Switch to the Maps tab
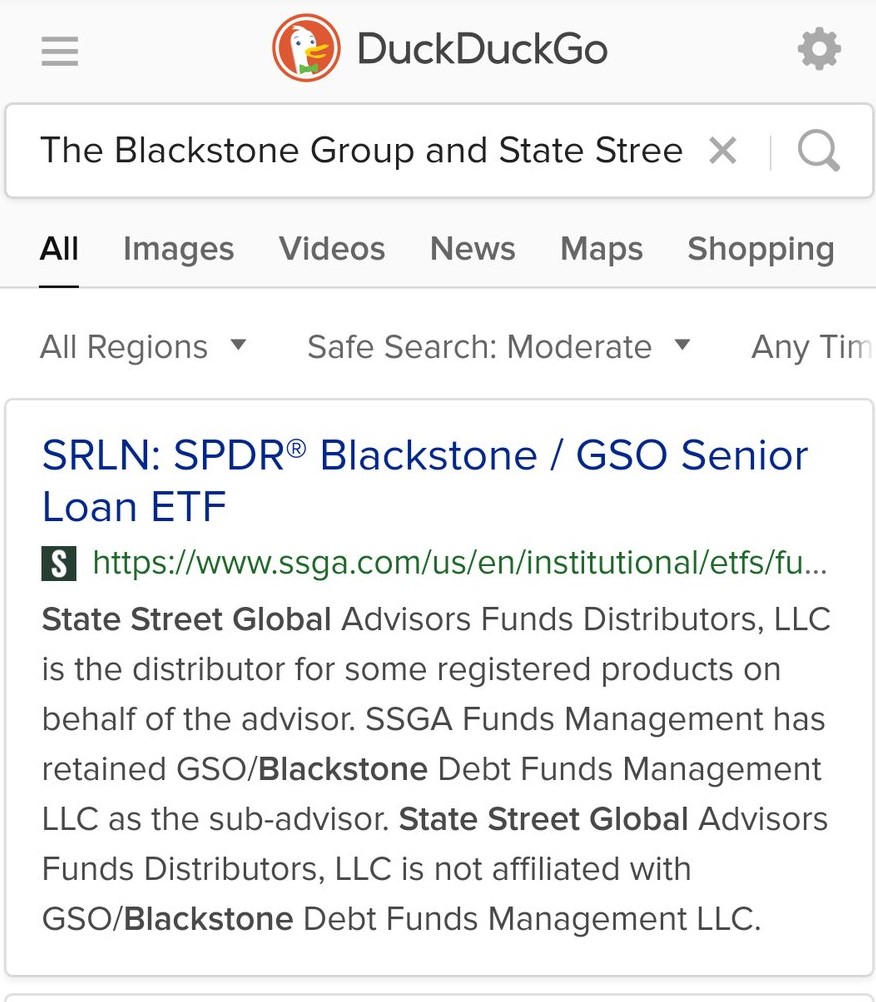This screenshot has width=876, height=1002. [601, 249]
